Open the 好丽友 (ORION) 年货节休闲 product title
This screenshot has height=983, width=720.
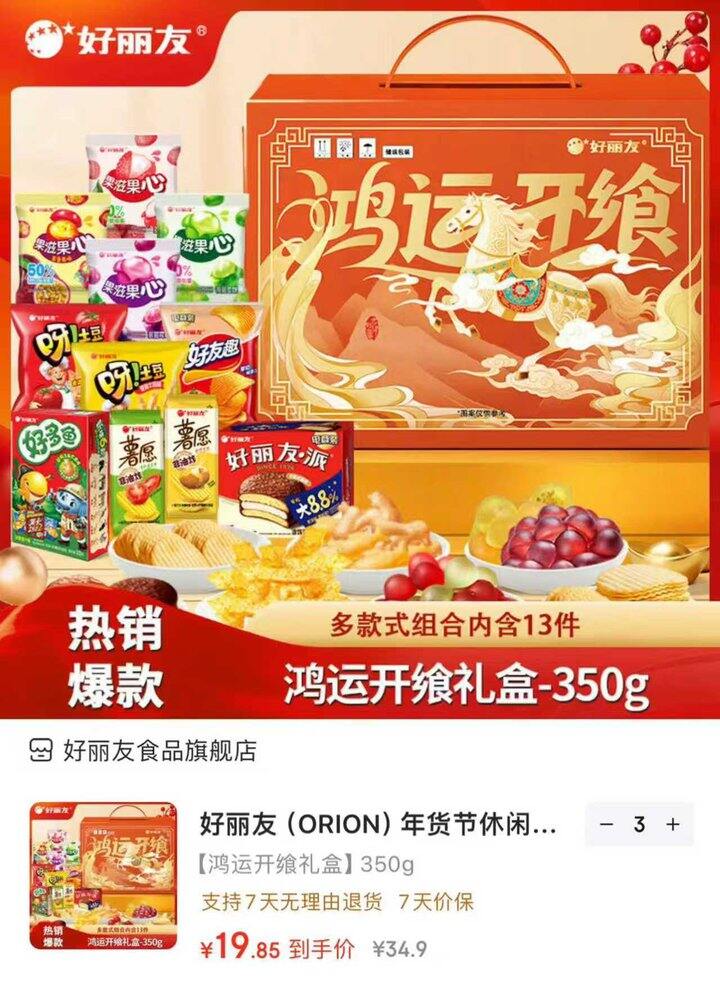378,826
